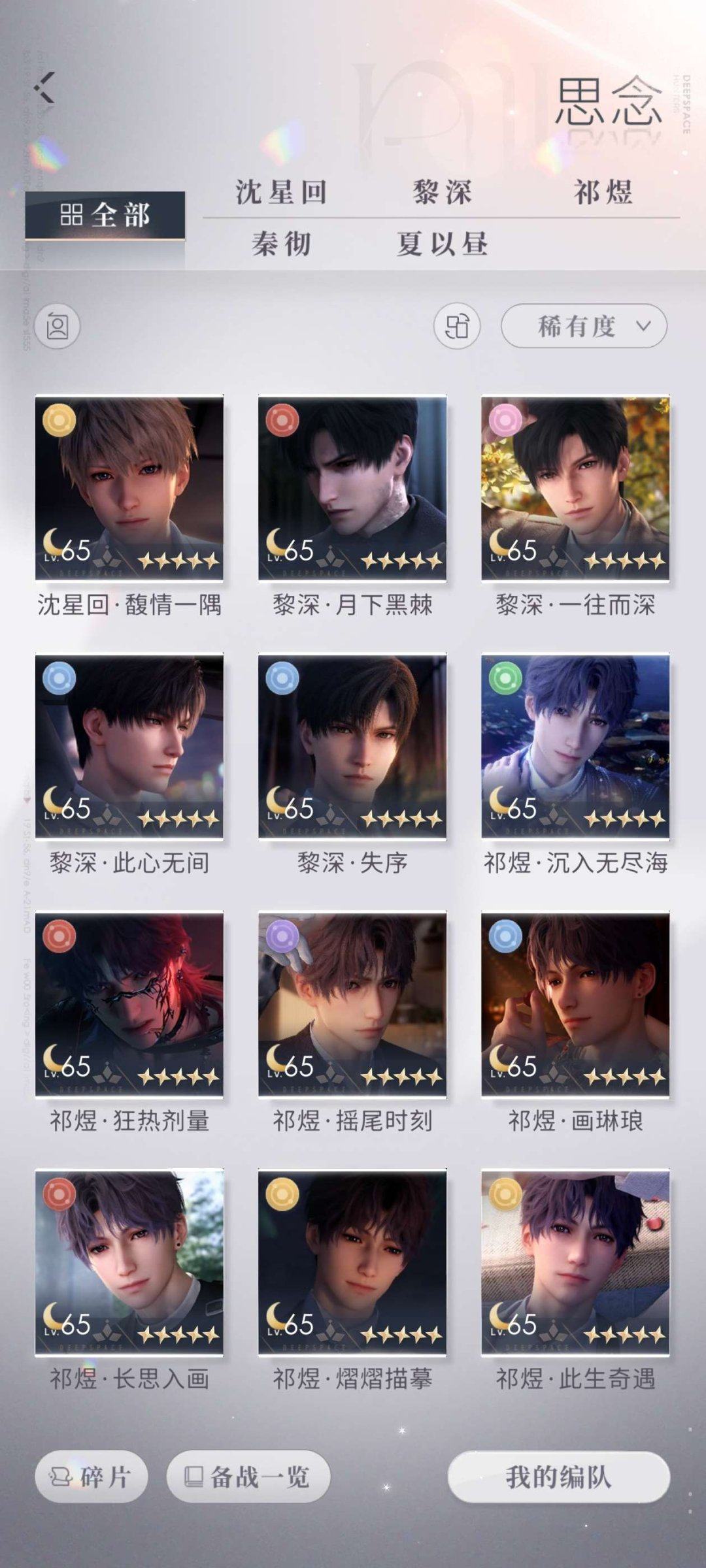This screenshot has width=706, height=1568.
Task: Switch to the 祁煜 tab
Action: 603,192
